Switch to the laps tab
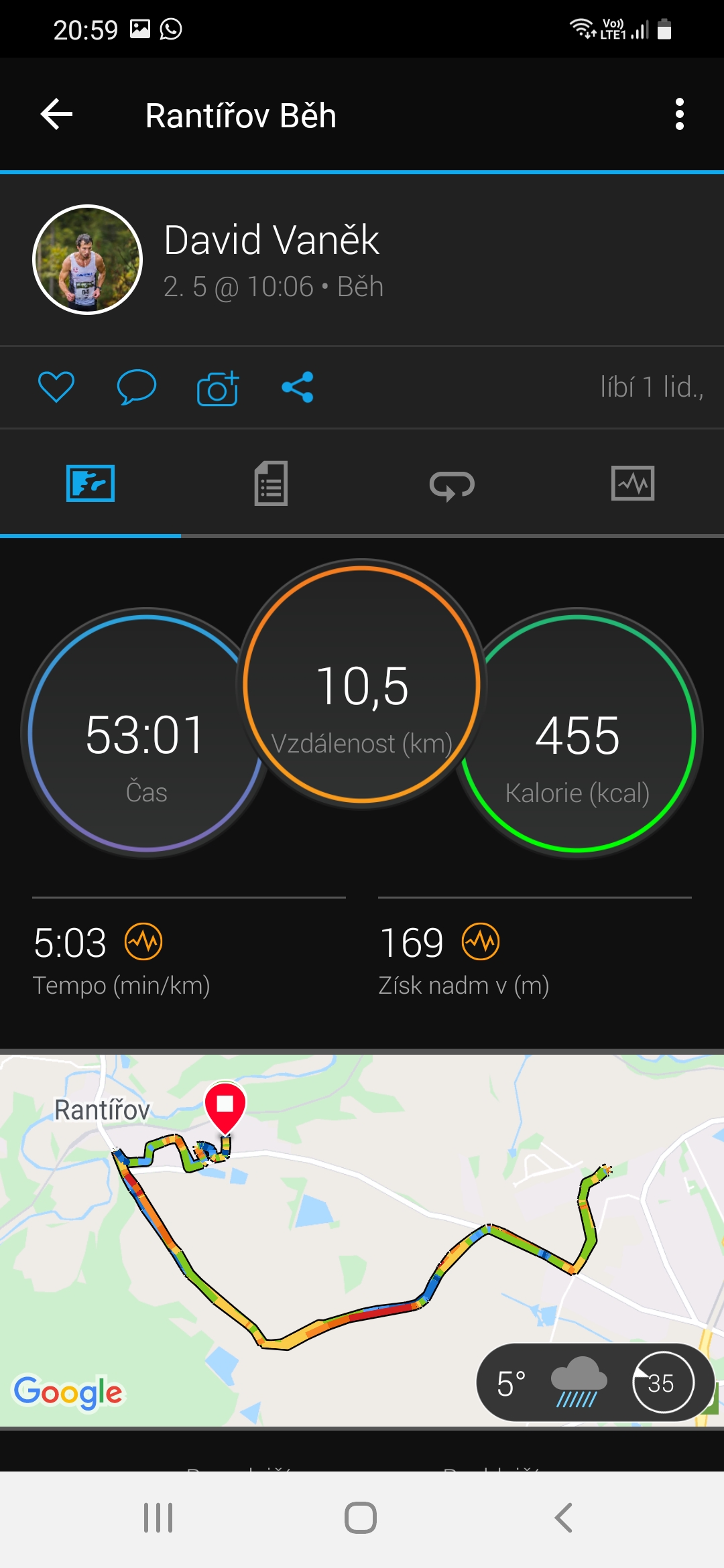Image resolution: width=724 pixels, height=1568 pixels. click(452, 484)
